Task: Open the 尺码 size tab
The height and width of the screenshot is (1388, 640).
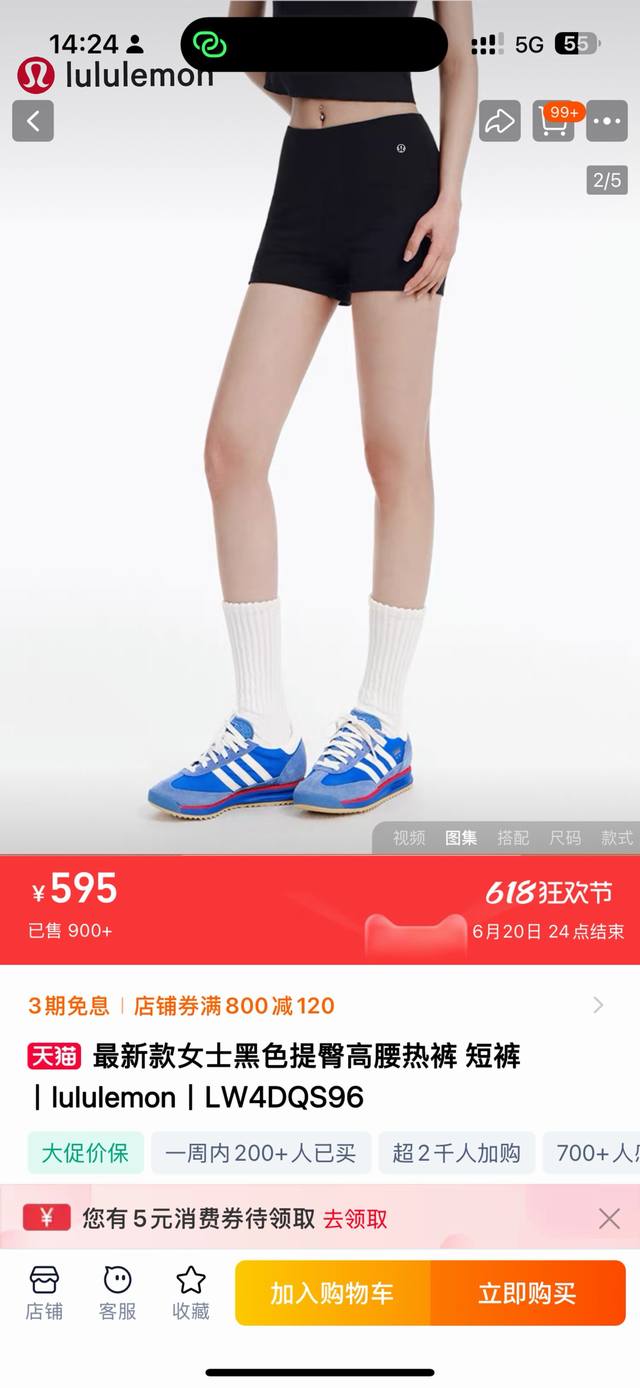Action: [x=565, y=838]
